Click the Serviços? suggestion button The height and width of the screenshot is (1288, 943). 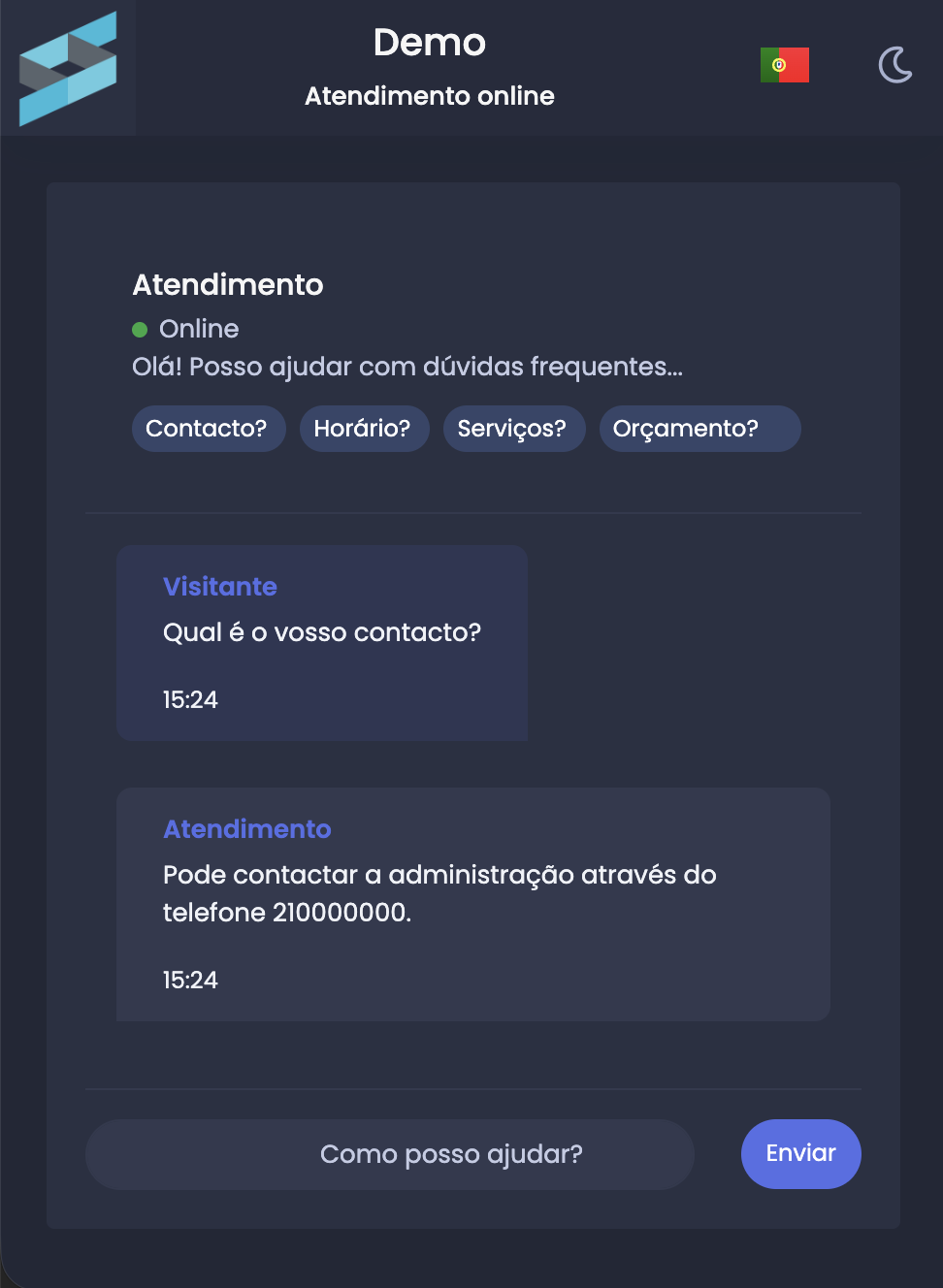tap(514, 428)
